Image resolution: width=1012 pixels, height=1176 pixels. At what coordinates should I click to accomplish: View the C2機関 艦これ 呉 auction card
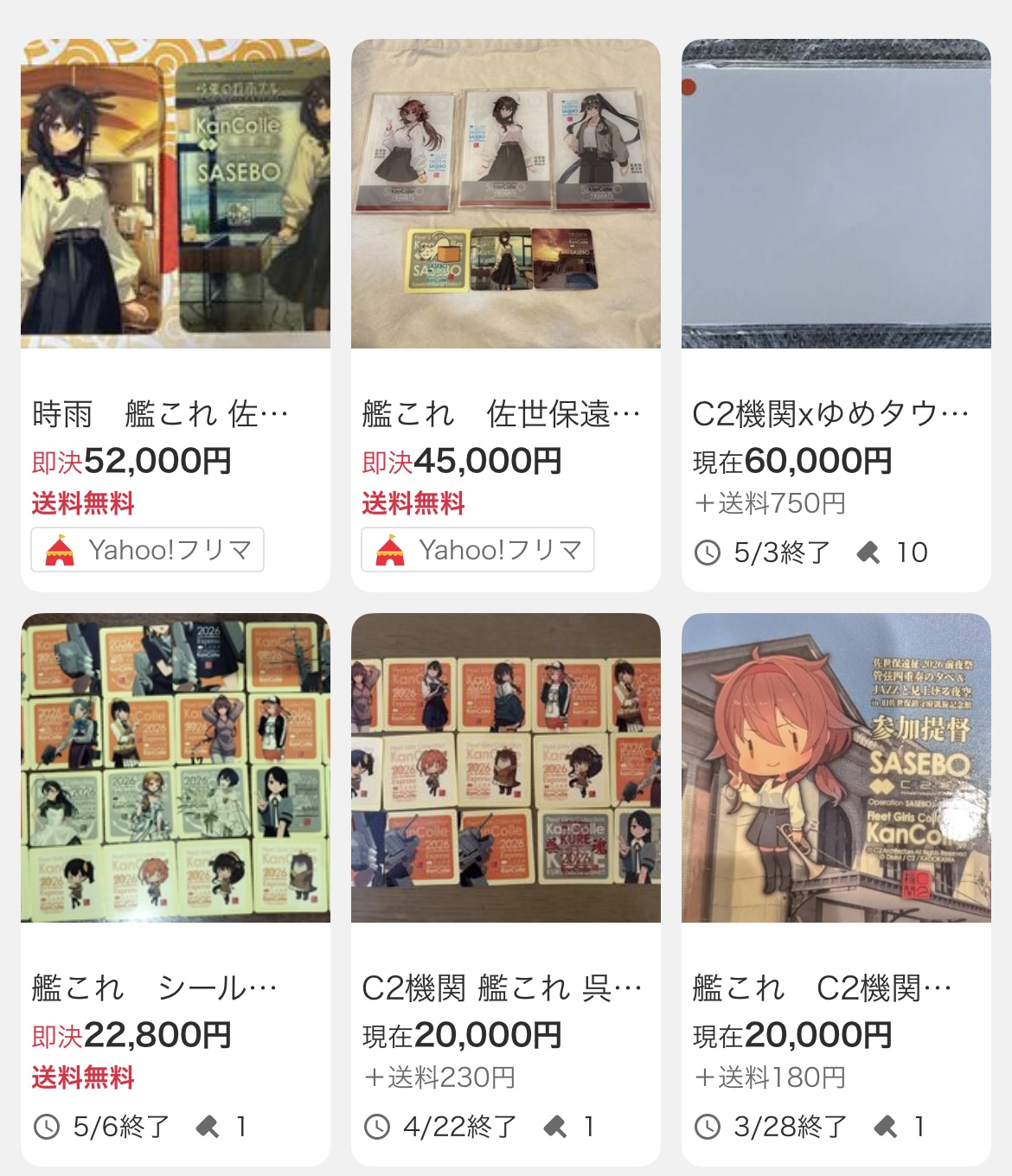[506, 889]
